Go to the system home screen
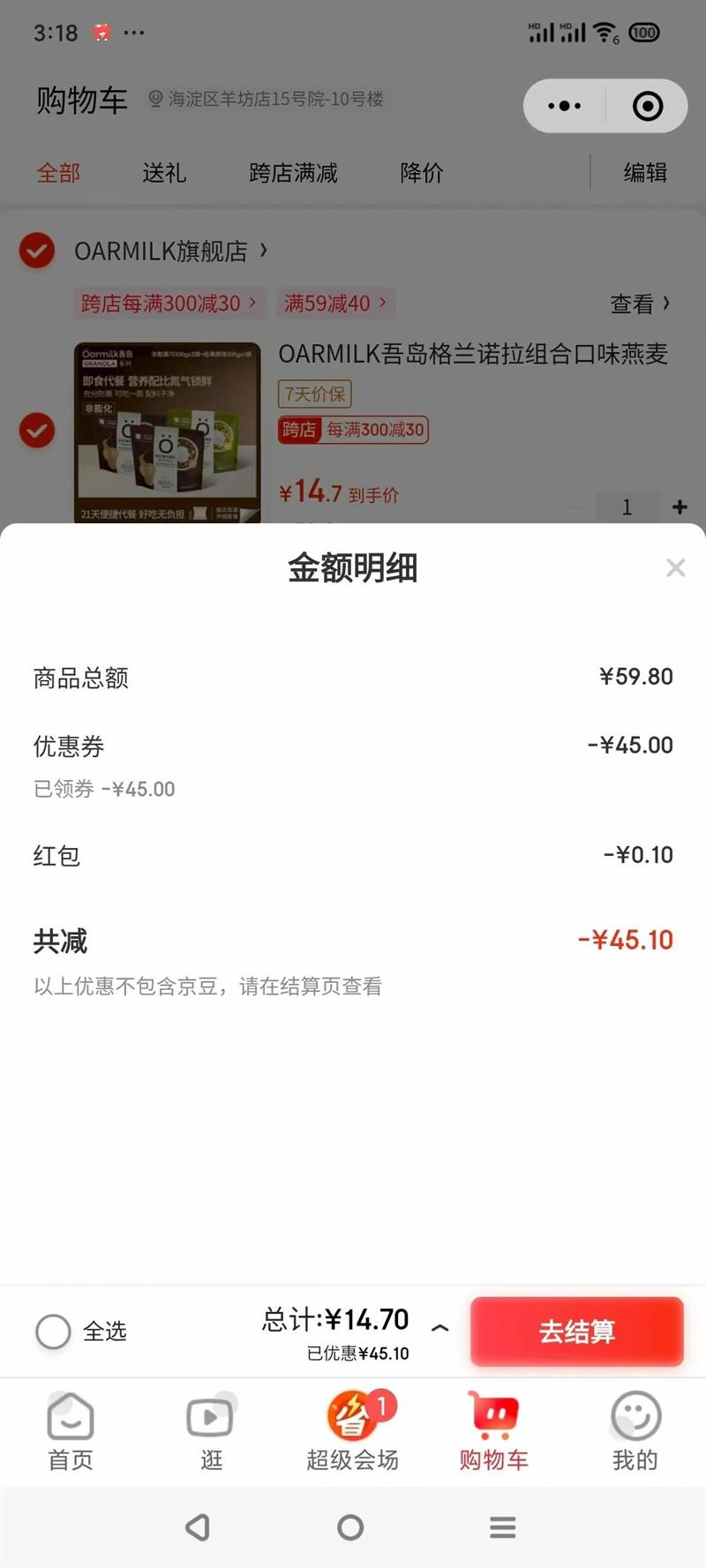Viewport: 706px width, 1568px height. click(350, 1527)
